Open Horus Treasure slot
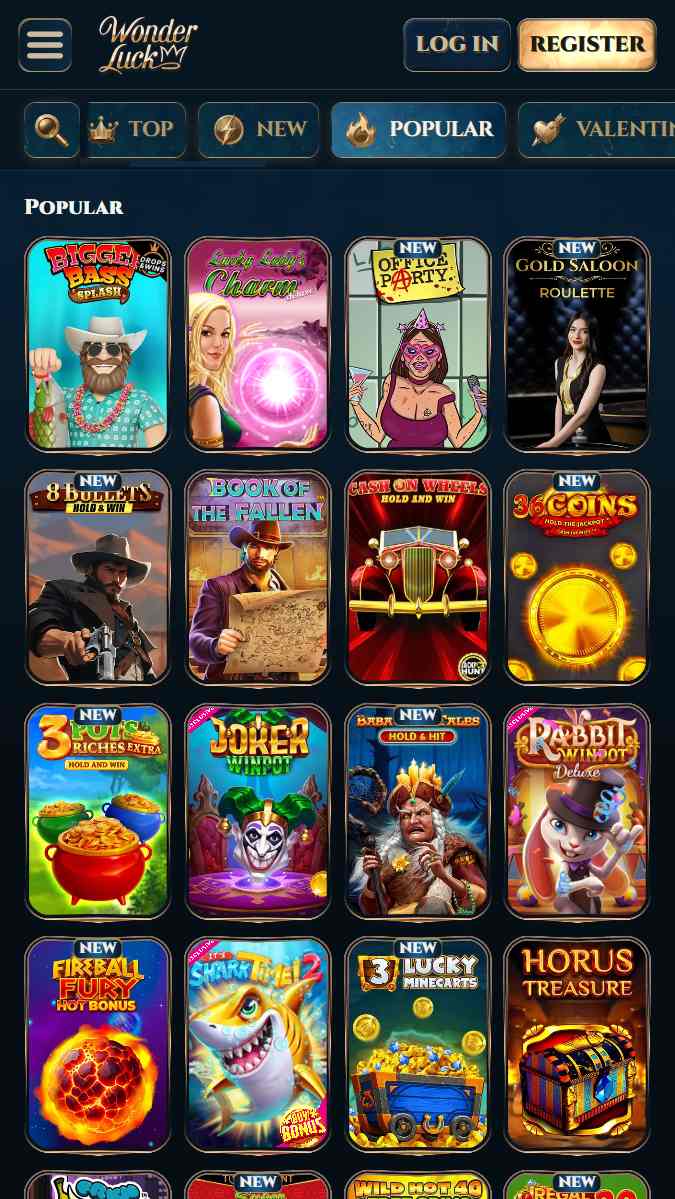Viewport: 675px width, 1199px height. point(577,1044)
